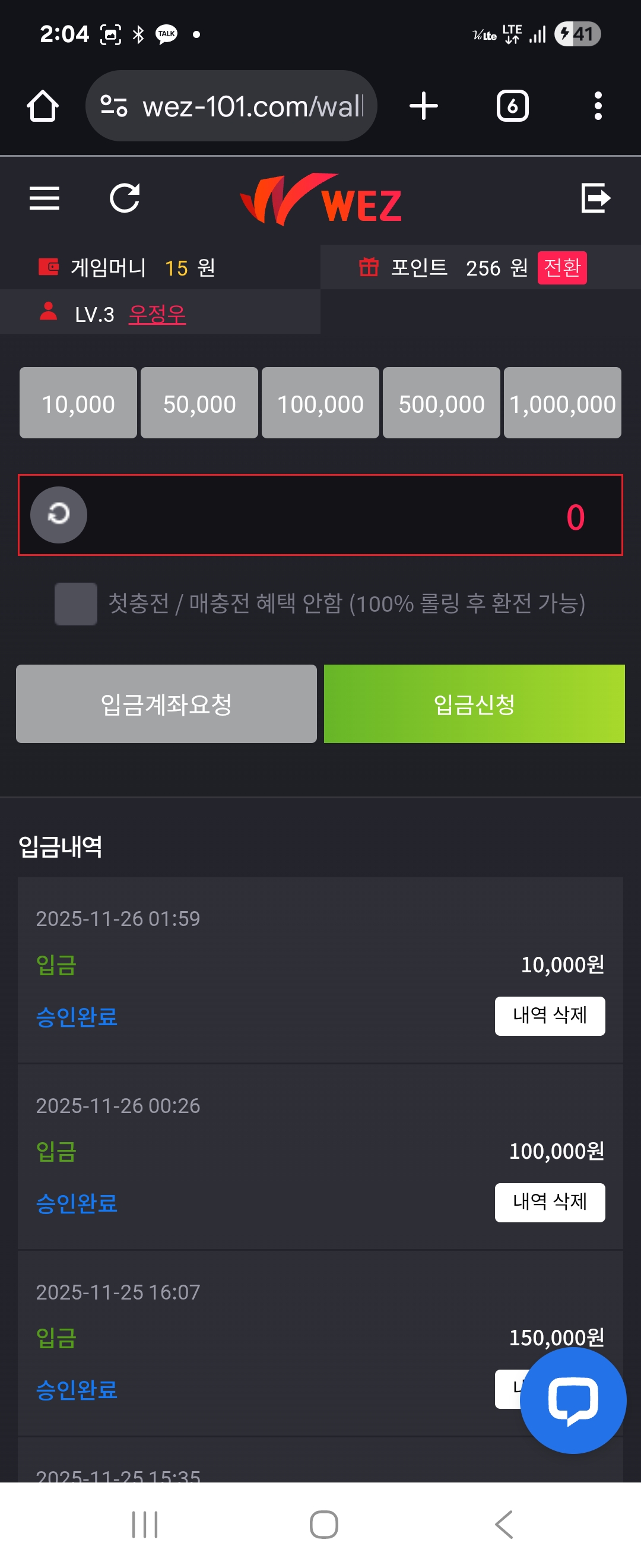Click the user profile icon near LV.3
This screenshot has width=641, height=1568.
tap(48, 312)
